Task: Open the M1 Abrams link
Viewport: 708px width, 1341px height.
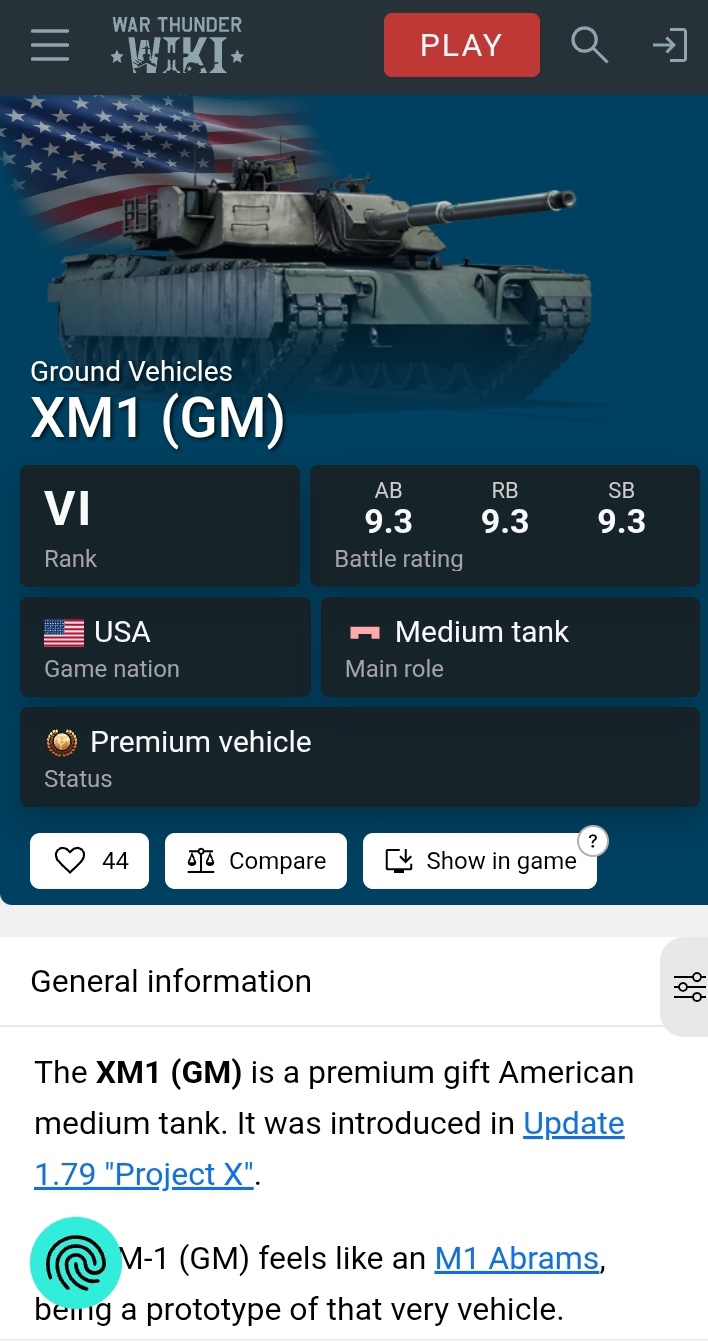Action: click(x=516, y=1258)
